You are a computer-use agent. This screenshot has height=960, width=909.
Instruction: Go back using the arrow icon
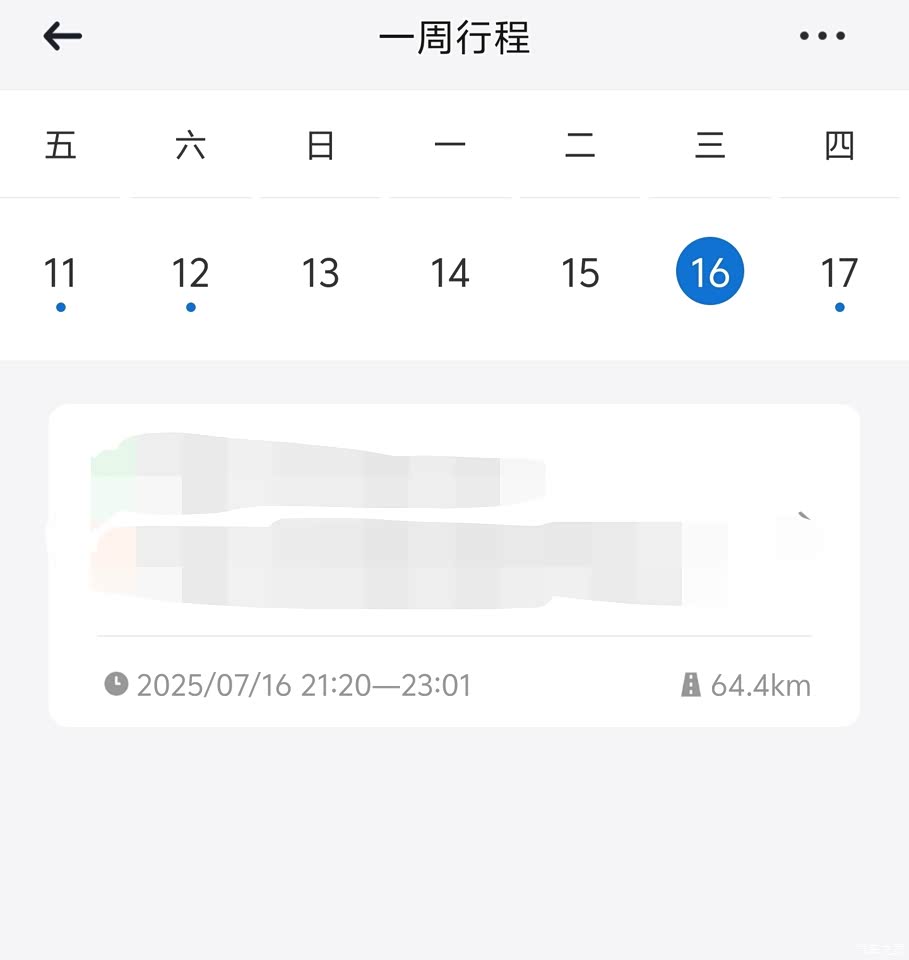62,37
